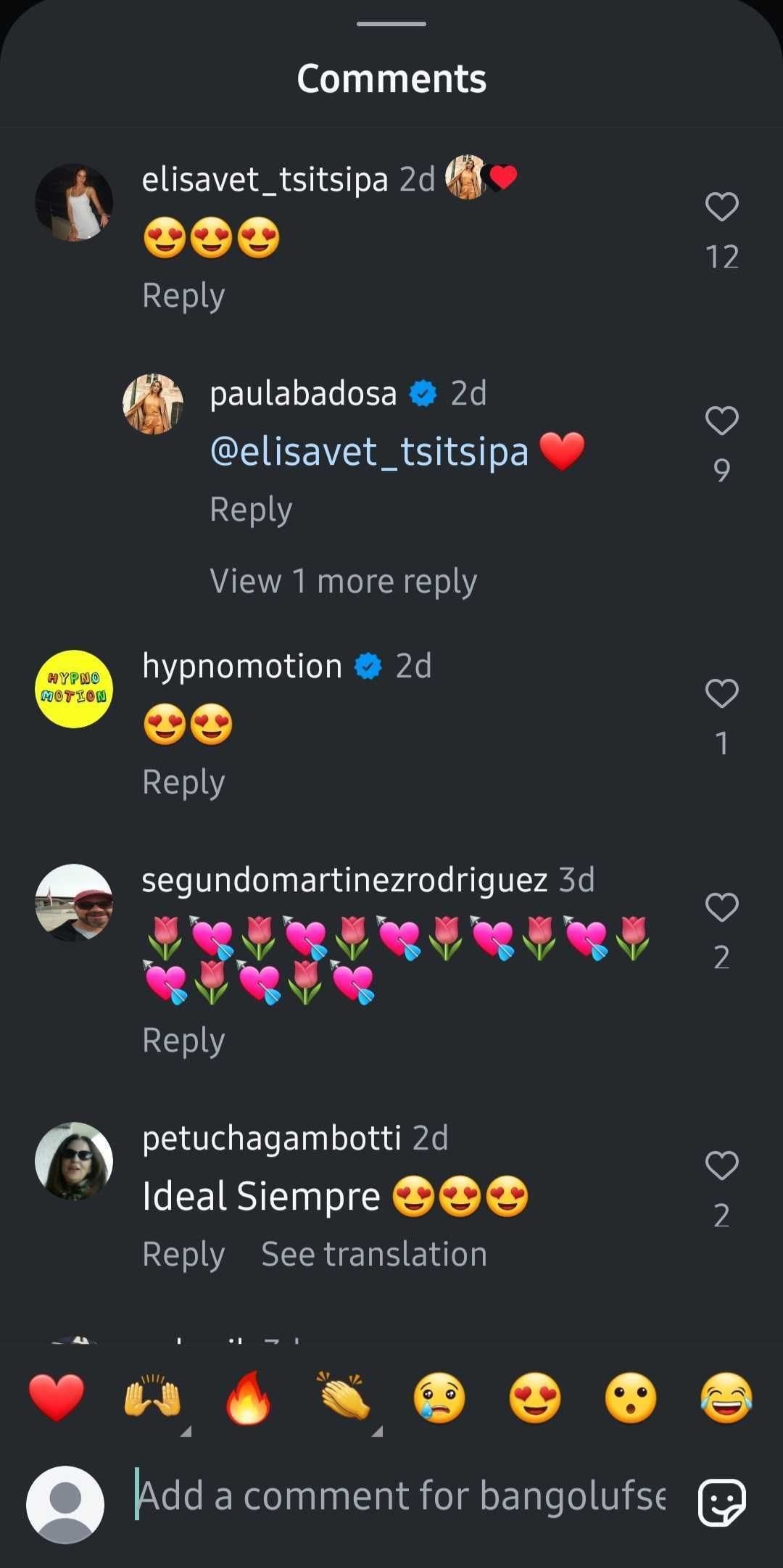Insert the laughing tears quick emoji

(x=726, y=1398)
